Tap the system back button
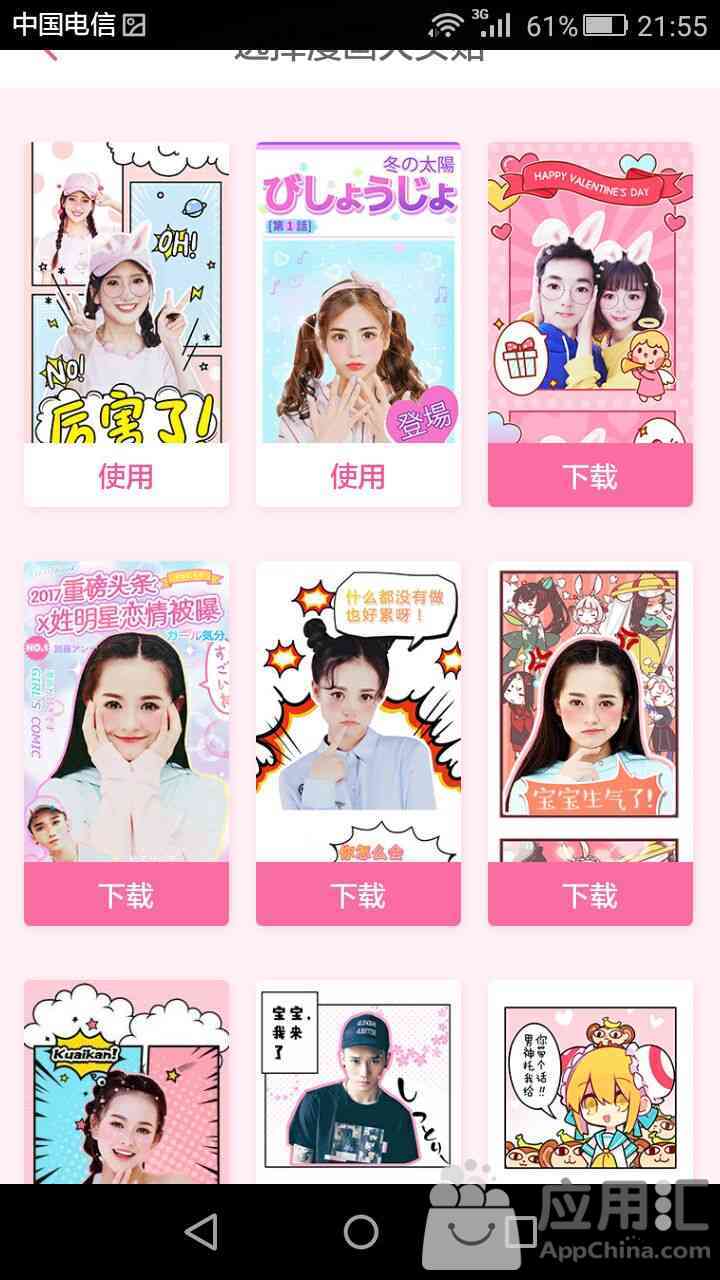 coord(201,1231)
